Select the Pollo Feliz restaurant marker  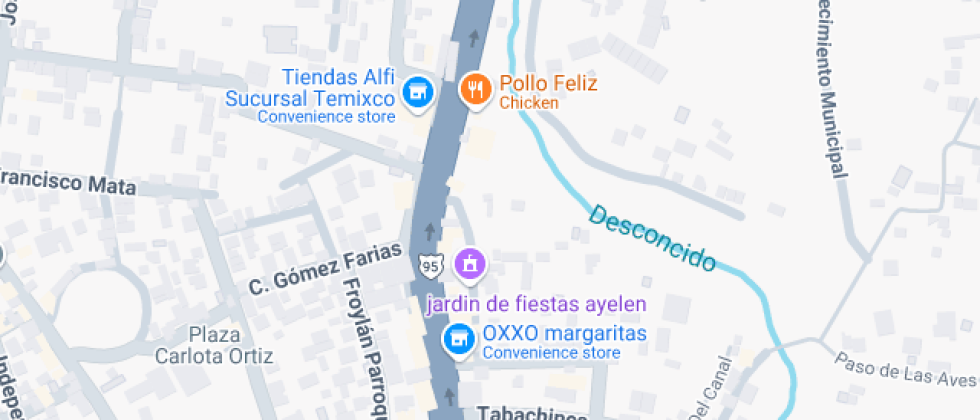pos(474,90)
